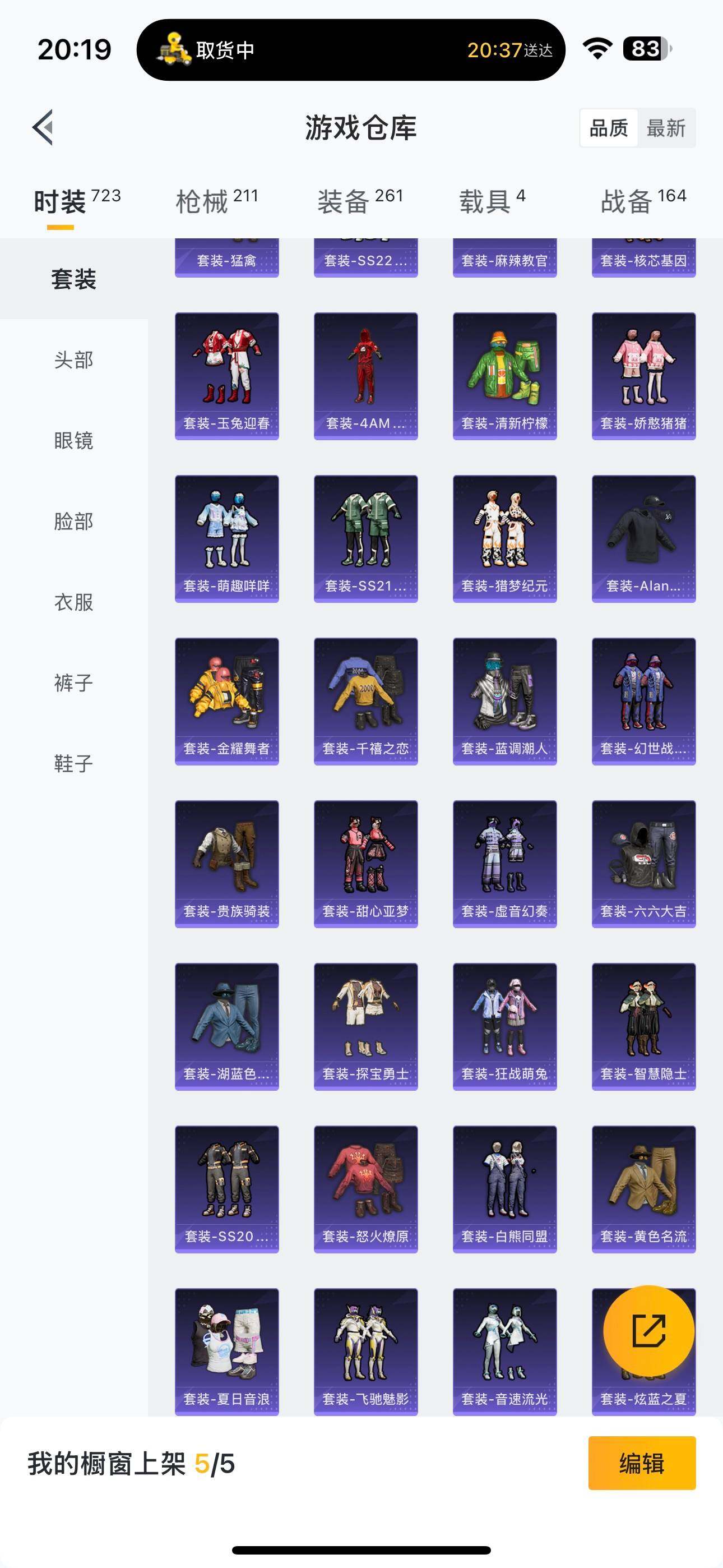The height and width of the screenshot is (1568, 723).
Task: Open the 套装-清新柠檬 outfit
Action: pyautogui.click(x=504, y=376)
